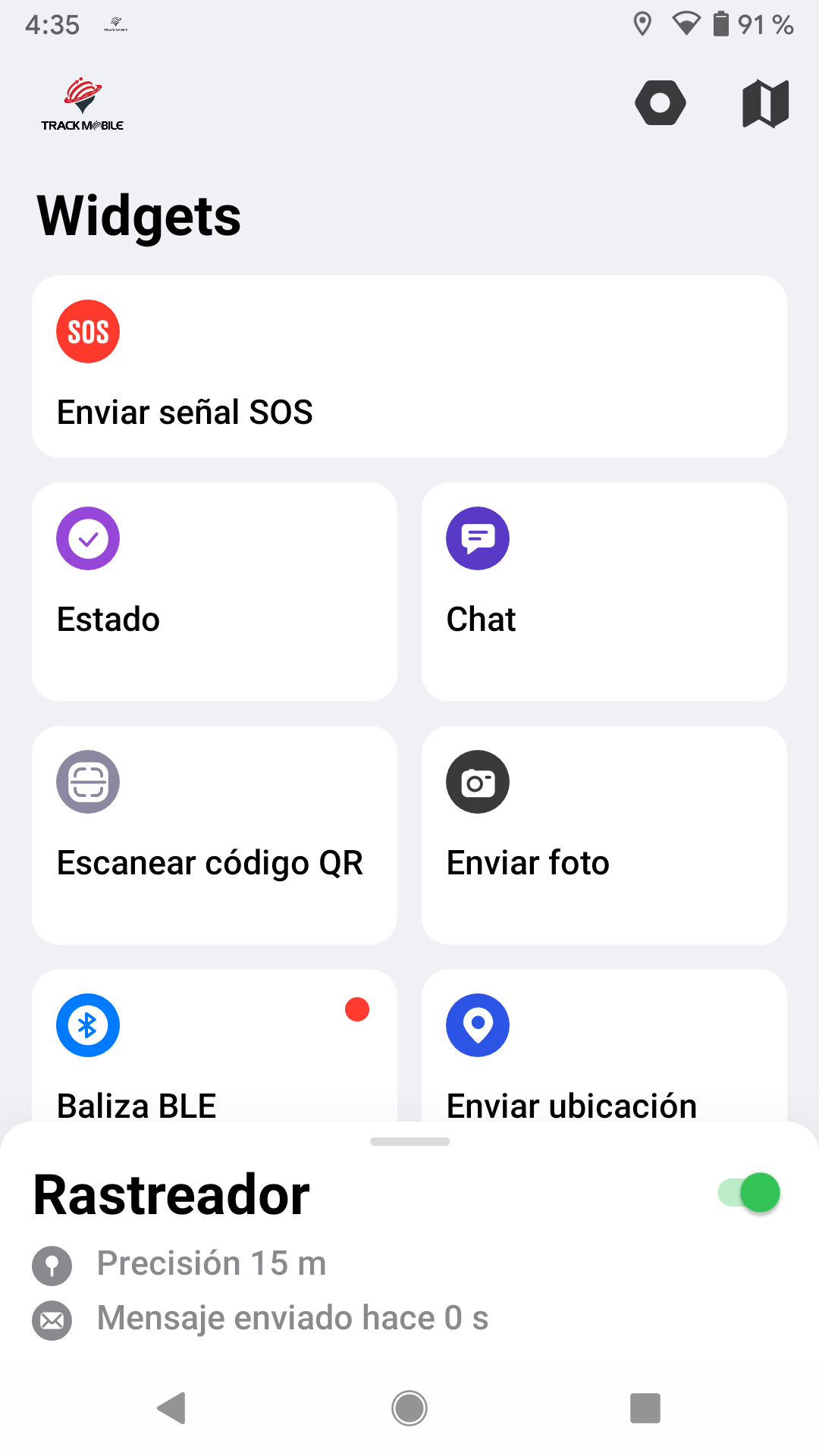819x1456 pixels.
Task: Turn off the Rastreador switch
Action: point(749,1193)
